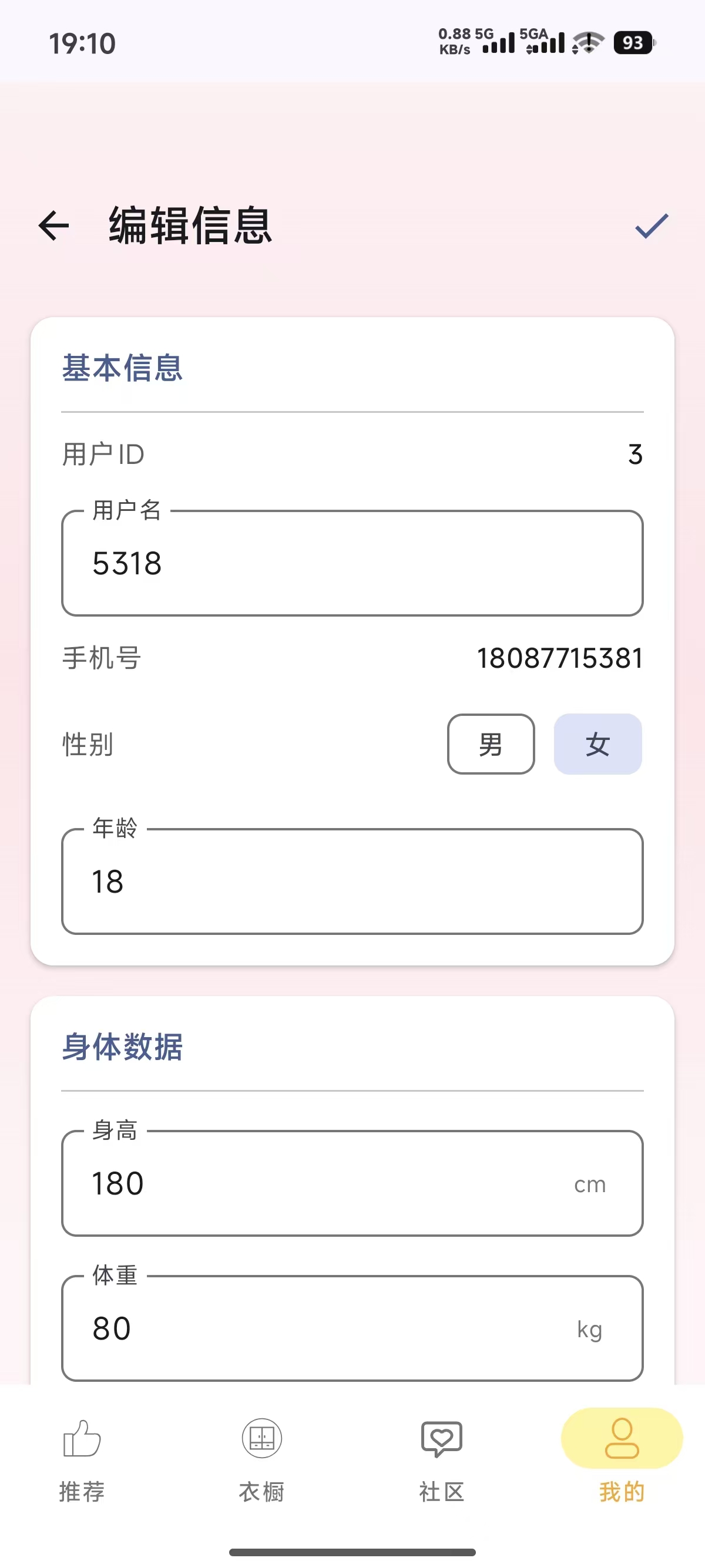This screenshot has height=1568, width=705.
Task: Switch to the 推荐 tab
Action: tap(82, 1460)
